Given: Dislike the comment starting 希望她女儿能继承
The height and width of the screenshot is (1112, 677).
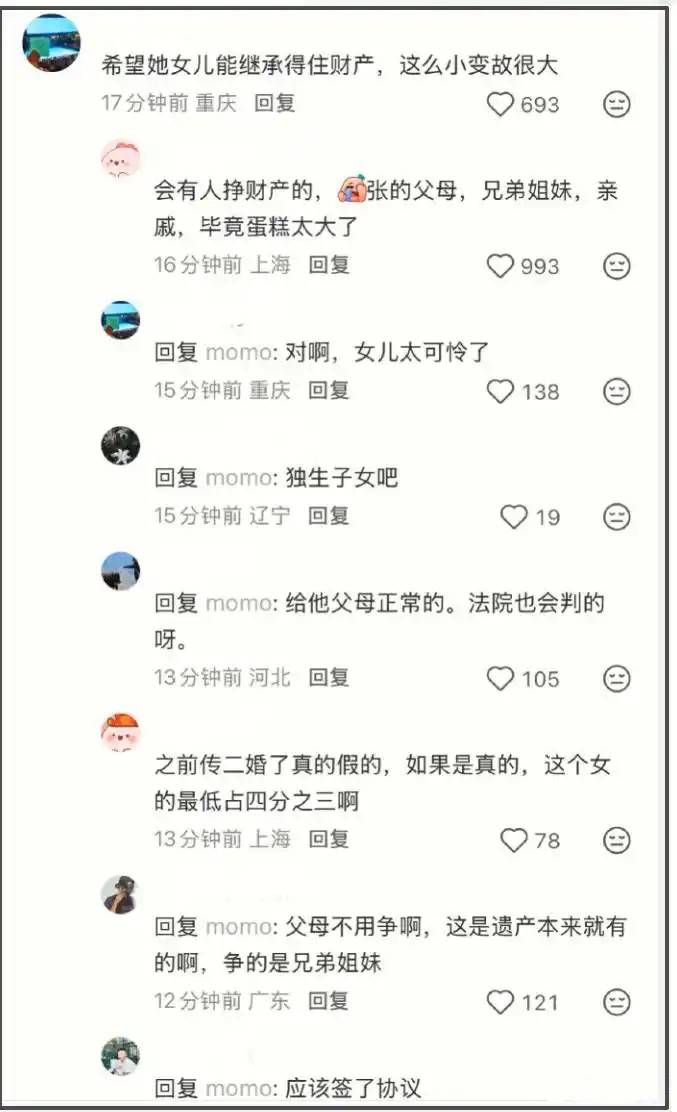Looking at the screenshot, I should (x=617, y=104).
